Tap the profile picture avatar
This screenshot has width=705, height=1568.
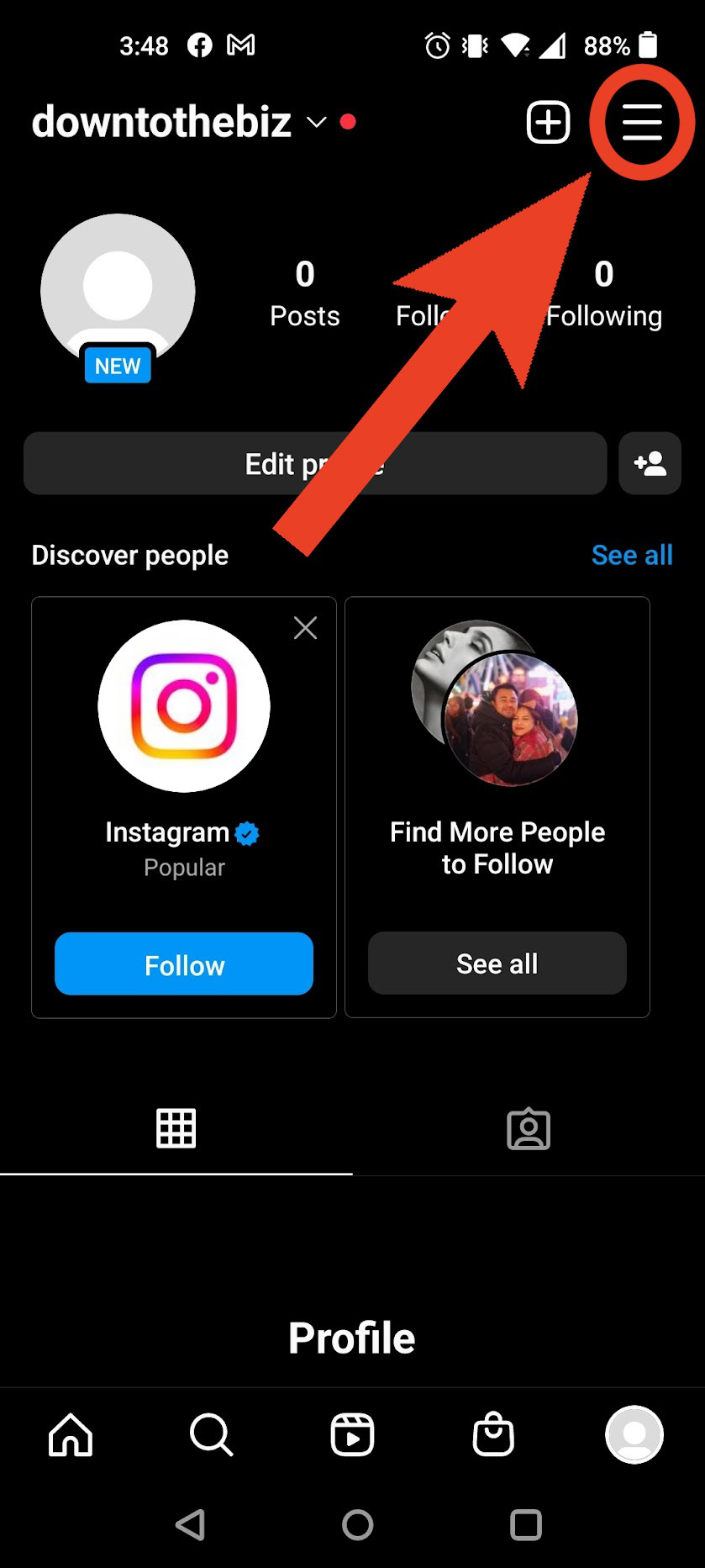pyautogui.click(x=118, y=291)
